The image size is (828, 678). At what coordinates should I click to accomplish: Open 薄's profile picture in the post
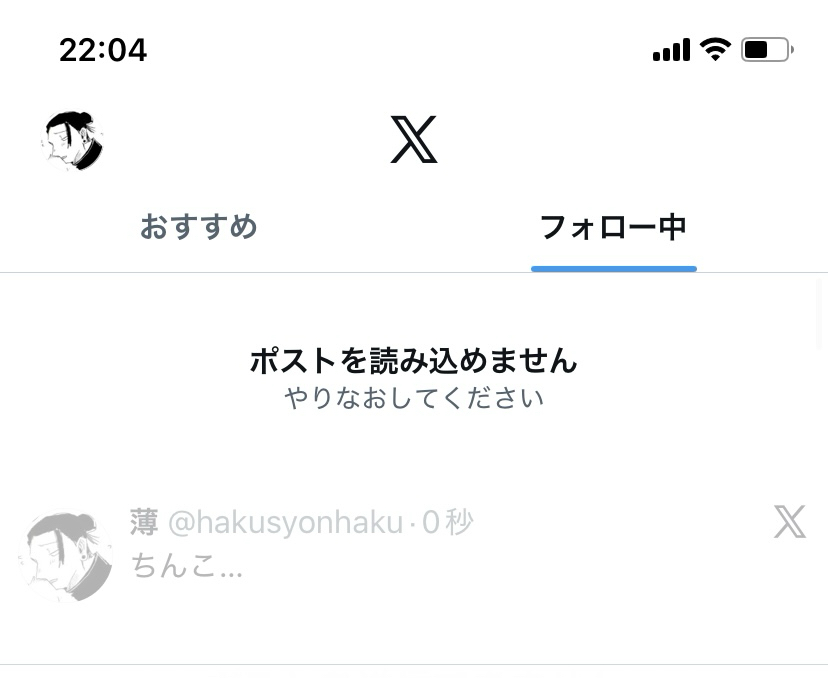(x=66, y=556)
